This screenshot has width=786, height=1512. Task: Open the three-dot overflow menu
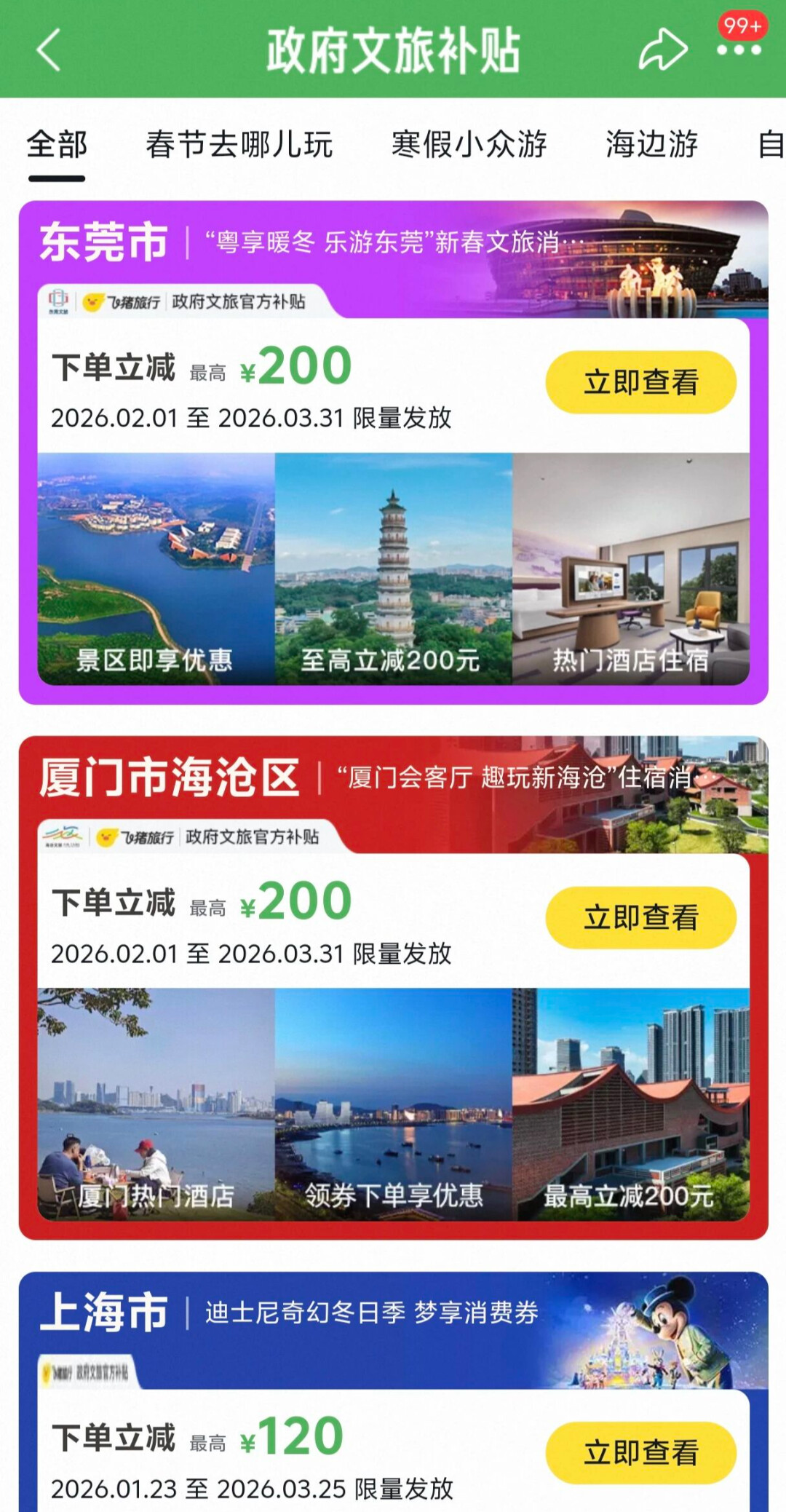coord(739,50)
